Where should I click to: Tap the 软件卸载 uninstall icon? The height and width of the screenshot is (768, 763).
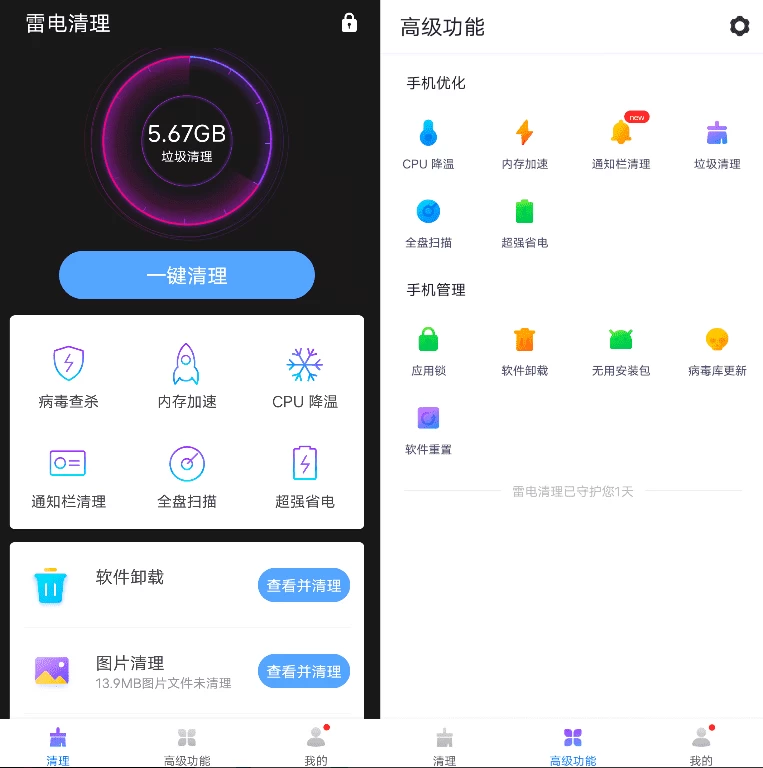coord(524,341)
